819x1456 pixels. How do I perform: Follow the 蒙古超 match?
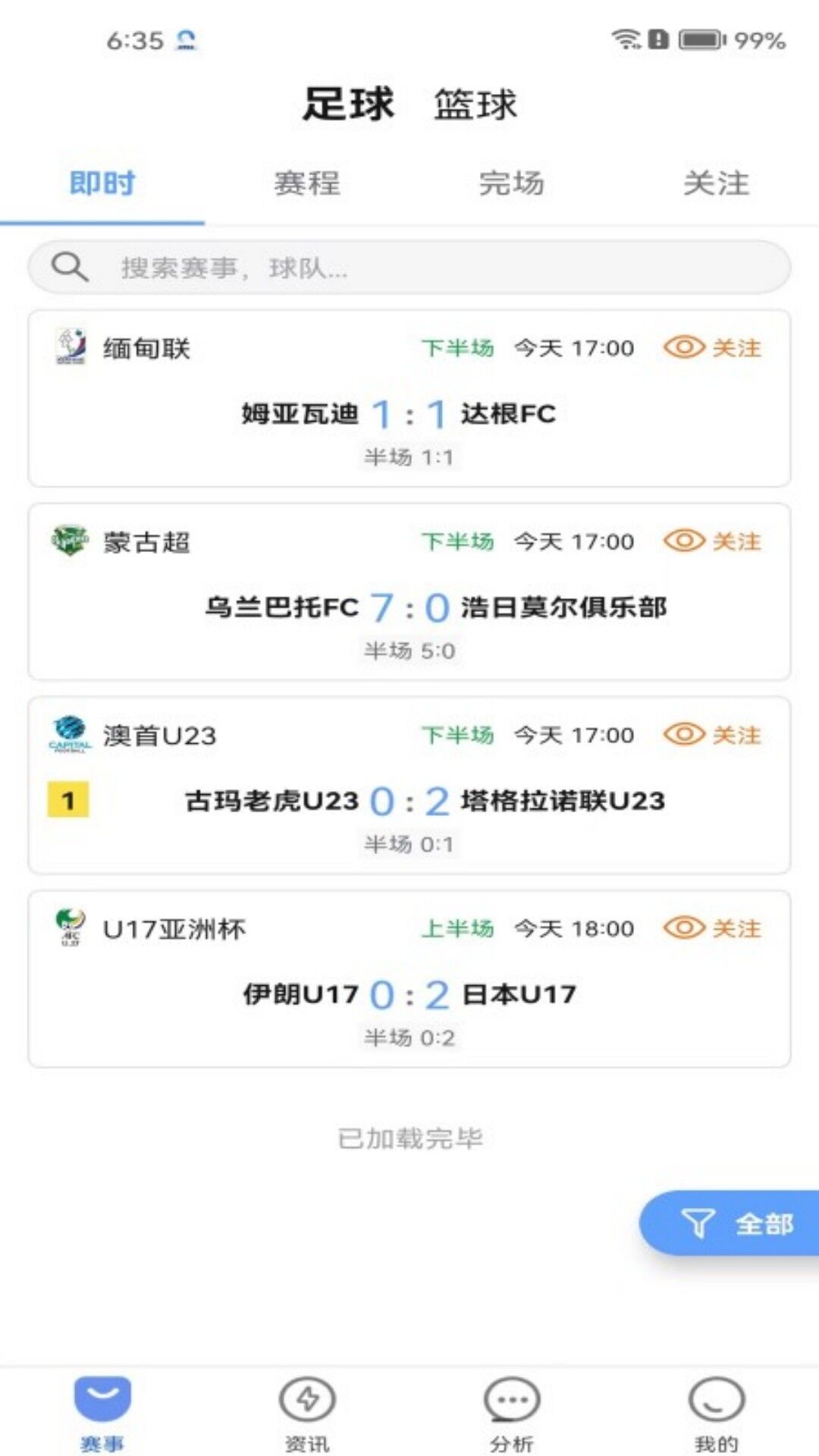(x=713, y=541)
